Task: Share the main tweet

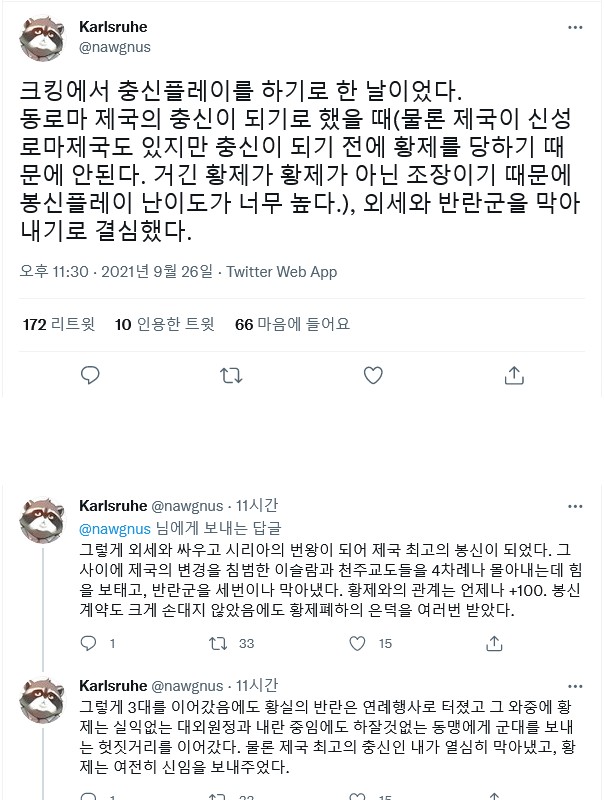Action: (514, 375)
